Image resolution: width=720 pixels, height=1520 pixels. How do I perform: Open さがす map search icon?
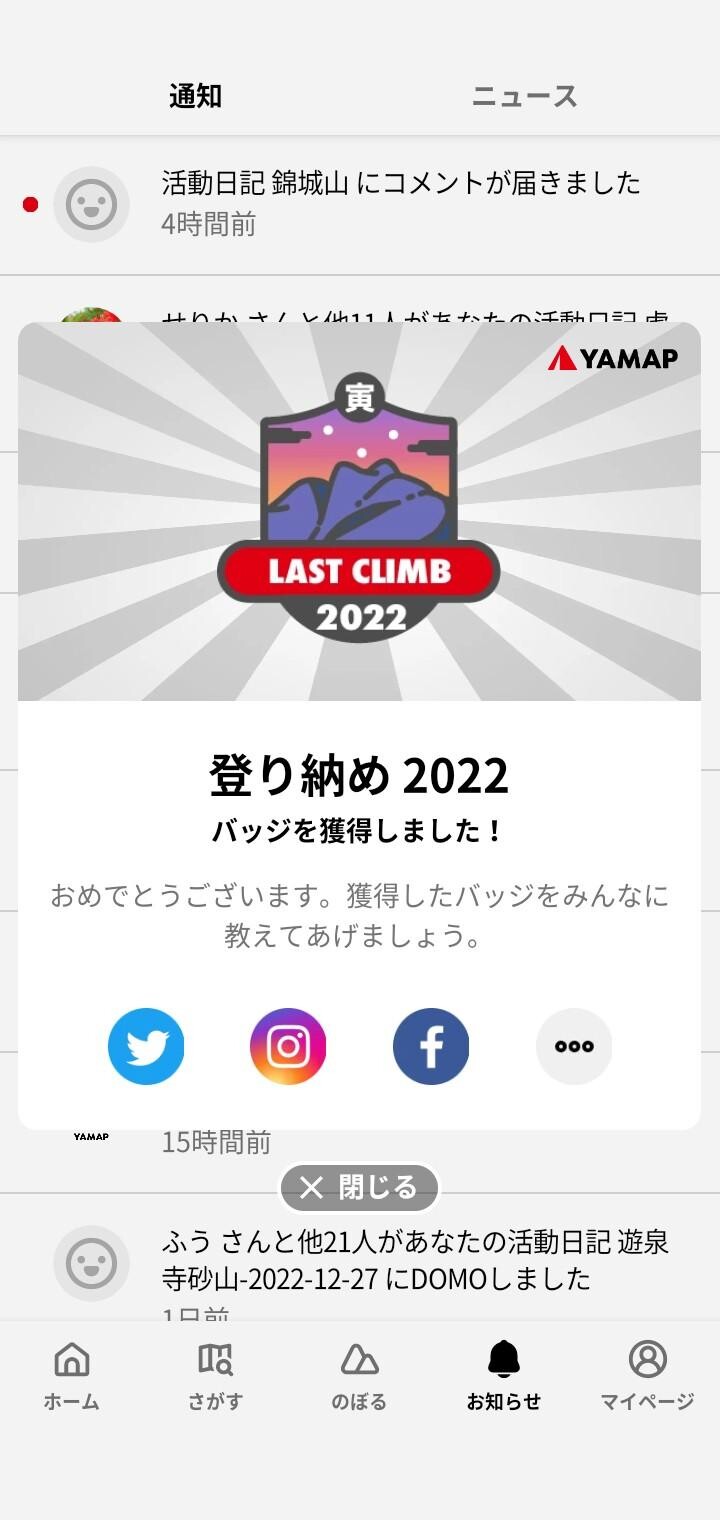[216, 1375]
